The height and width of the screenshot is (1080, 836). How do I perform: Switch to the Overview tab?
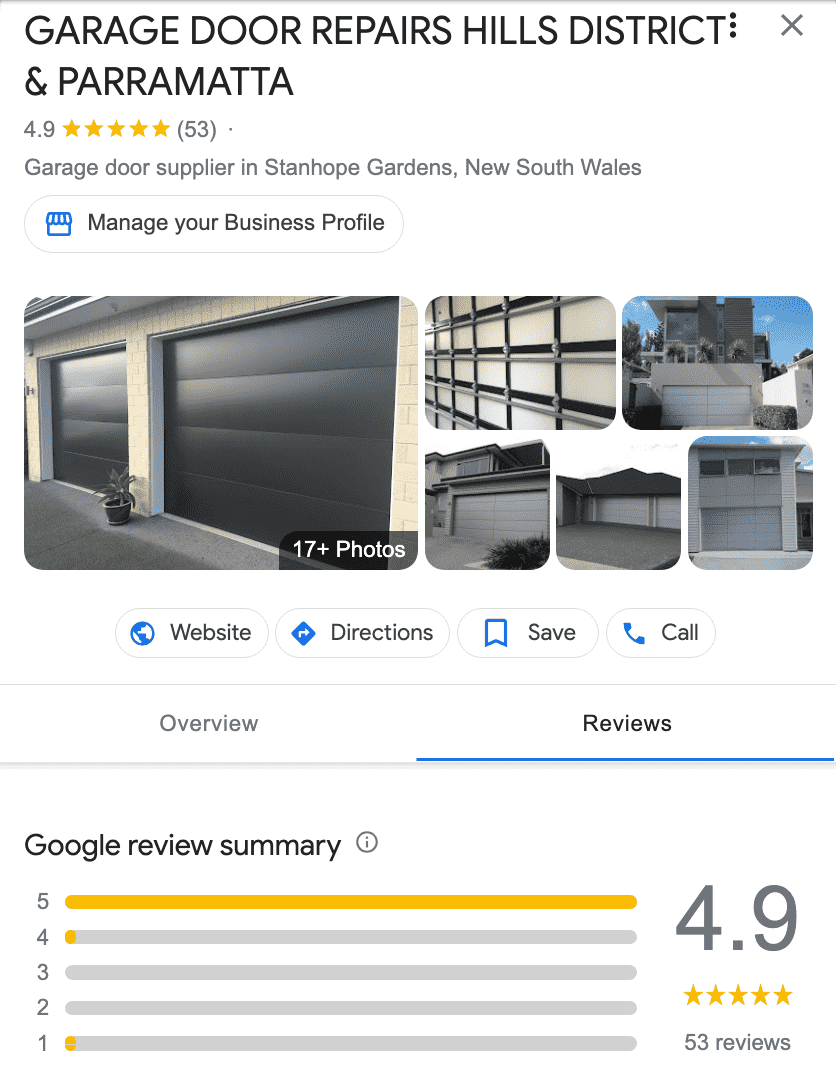coord(208,723)
